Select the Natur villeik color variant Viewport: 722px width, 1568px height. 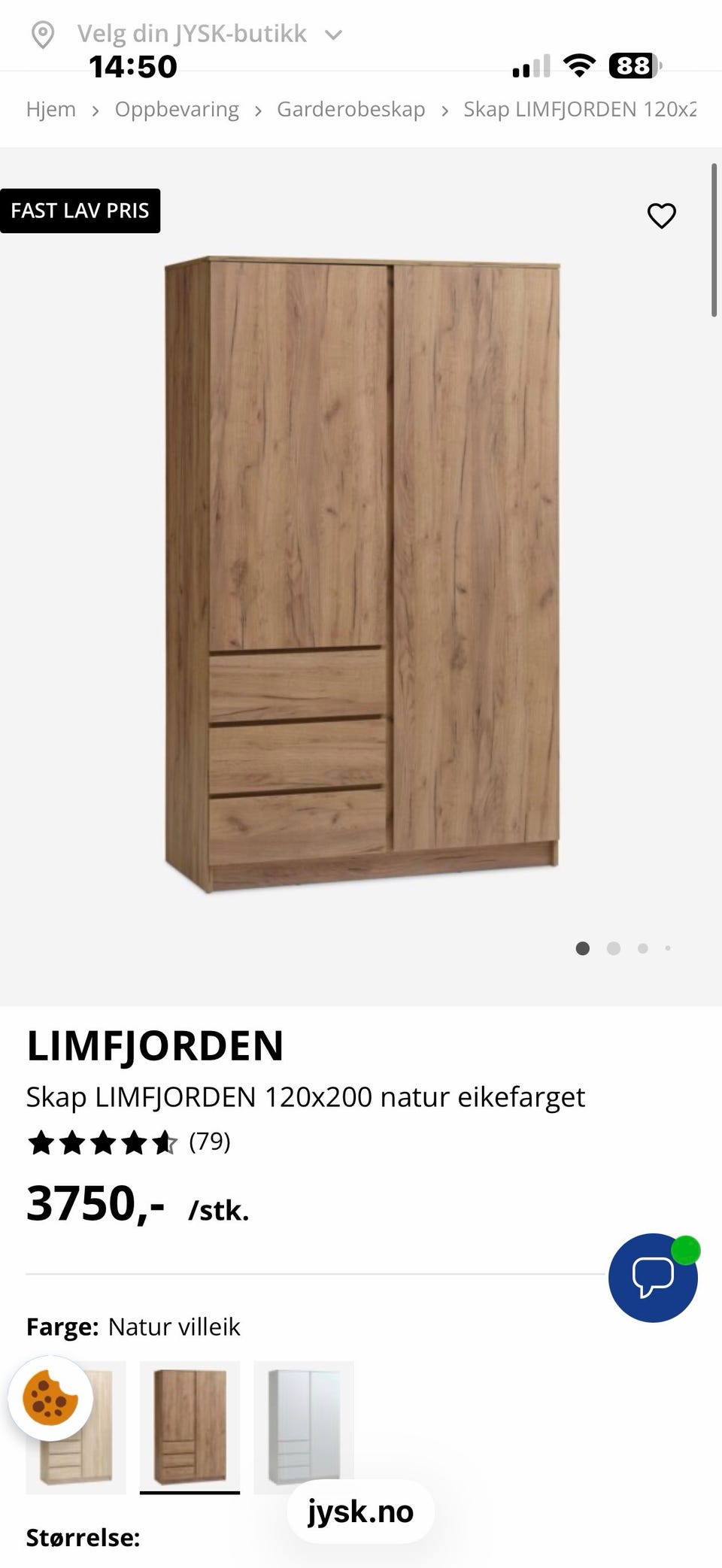(190, 1427)
